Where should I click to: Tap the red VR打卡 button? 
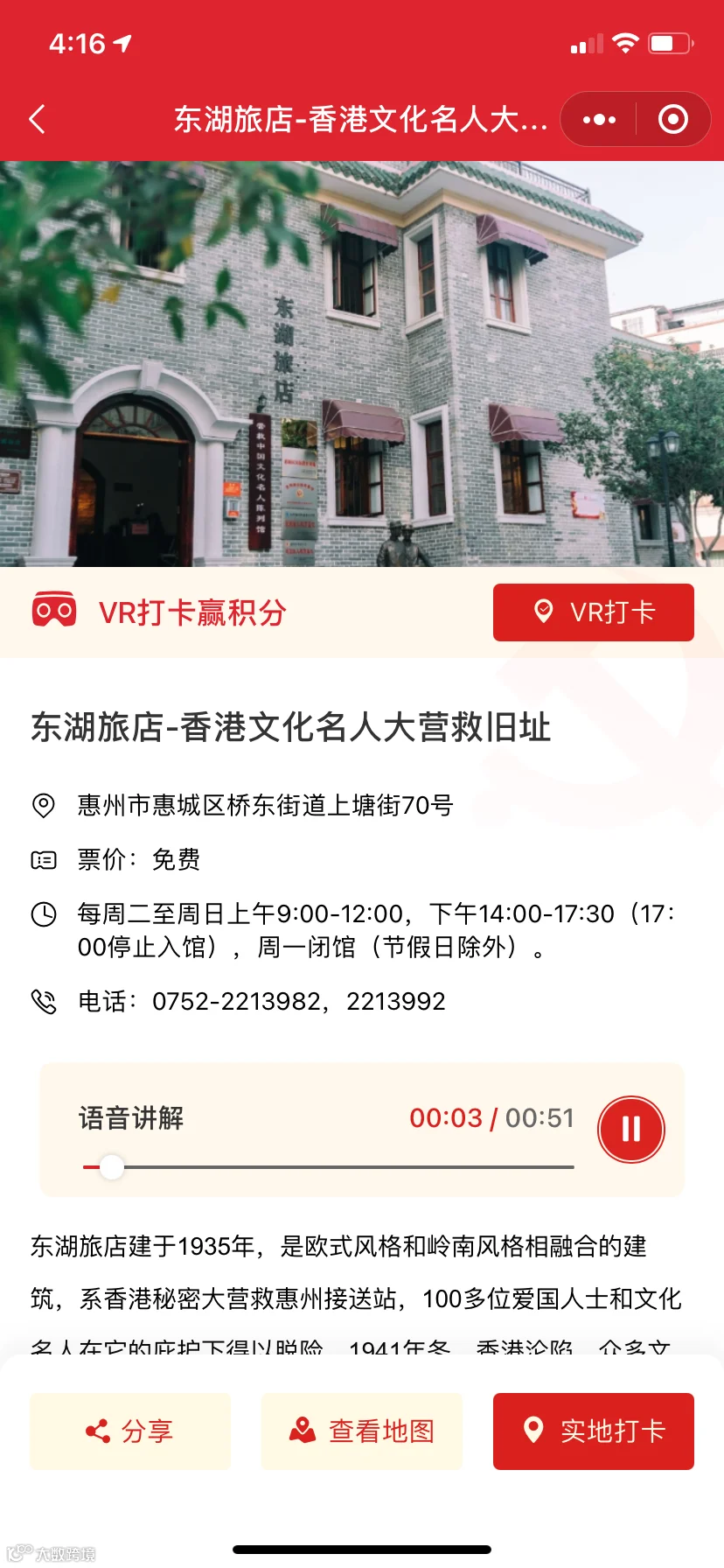(x=594, y=612)
